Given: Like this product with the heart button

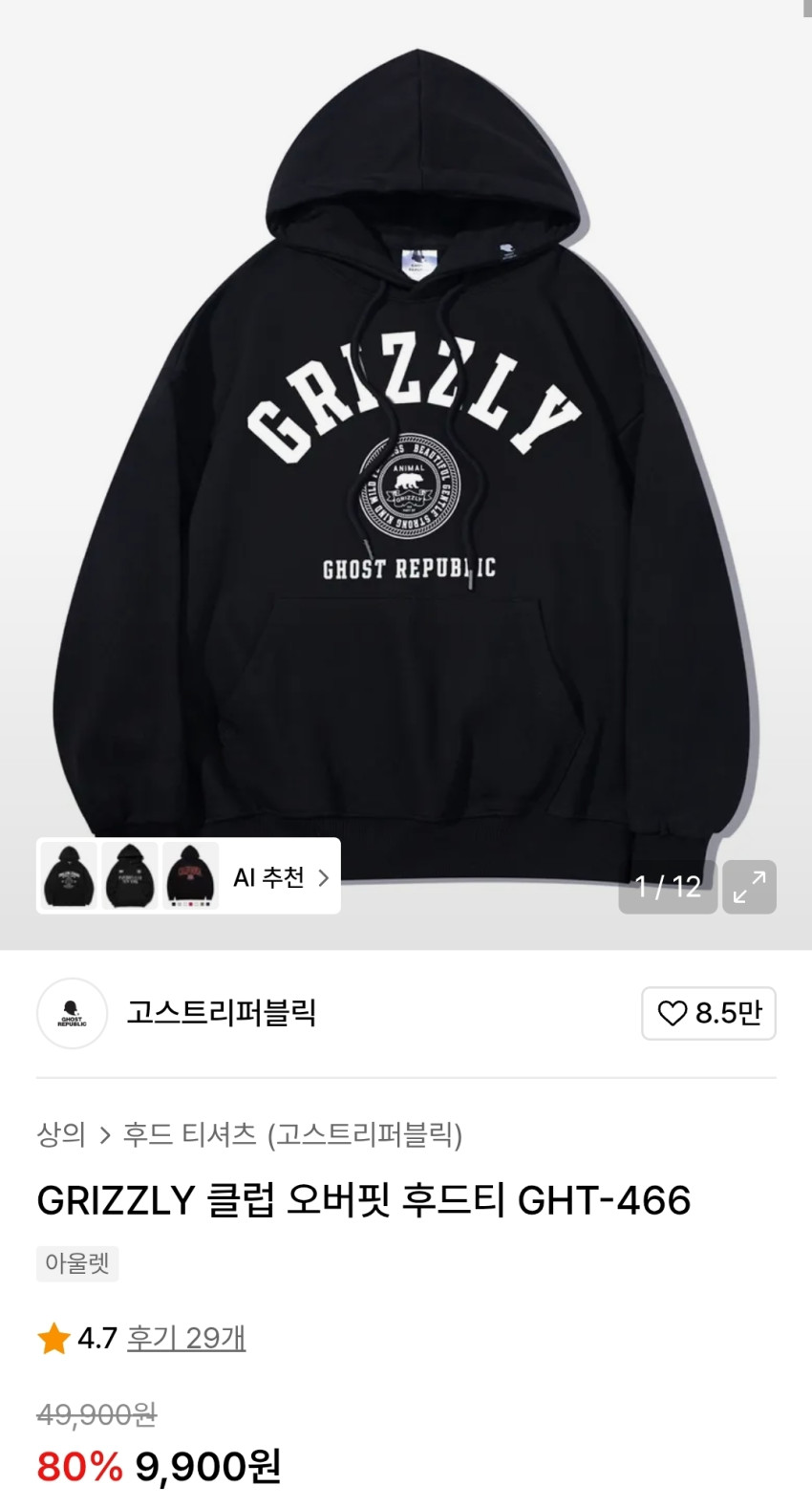Looking at the screenshot, I should tap(708, 1013).
